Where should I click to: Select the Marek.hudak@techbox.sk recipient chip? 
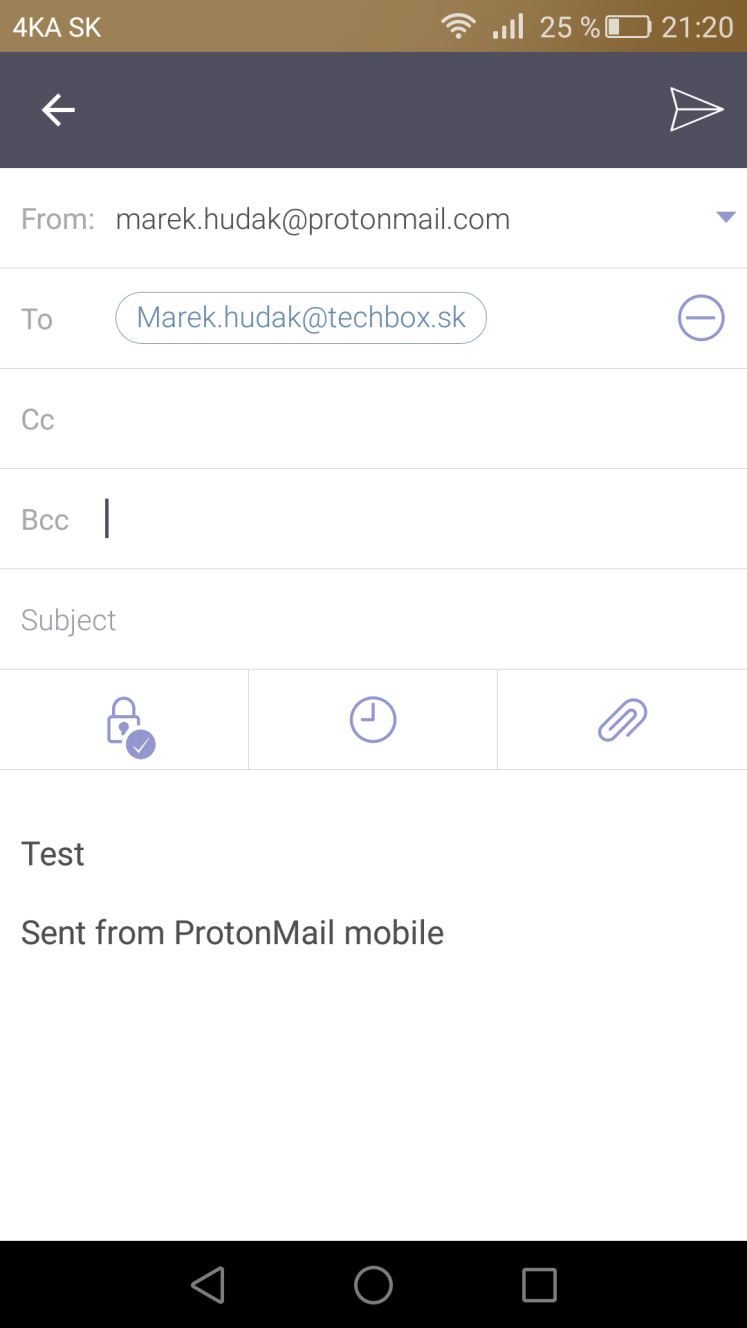click(x=301, y=318)
